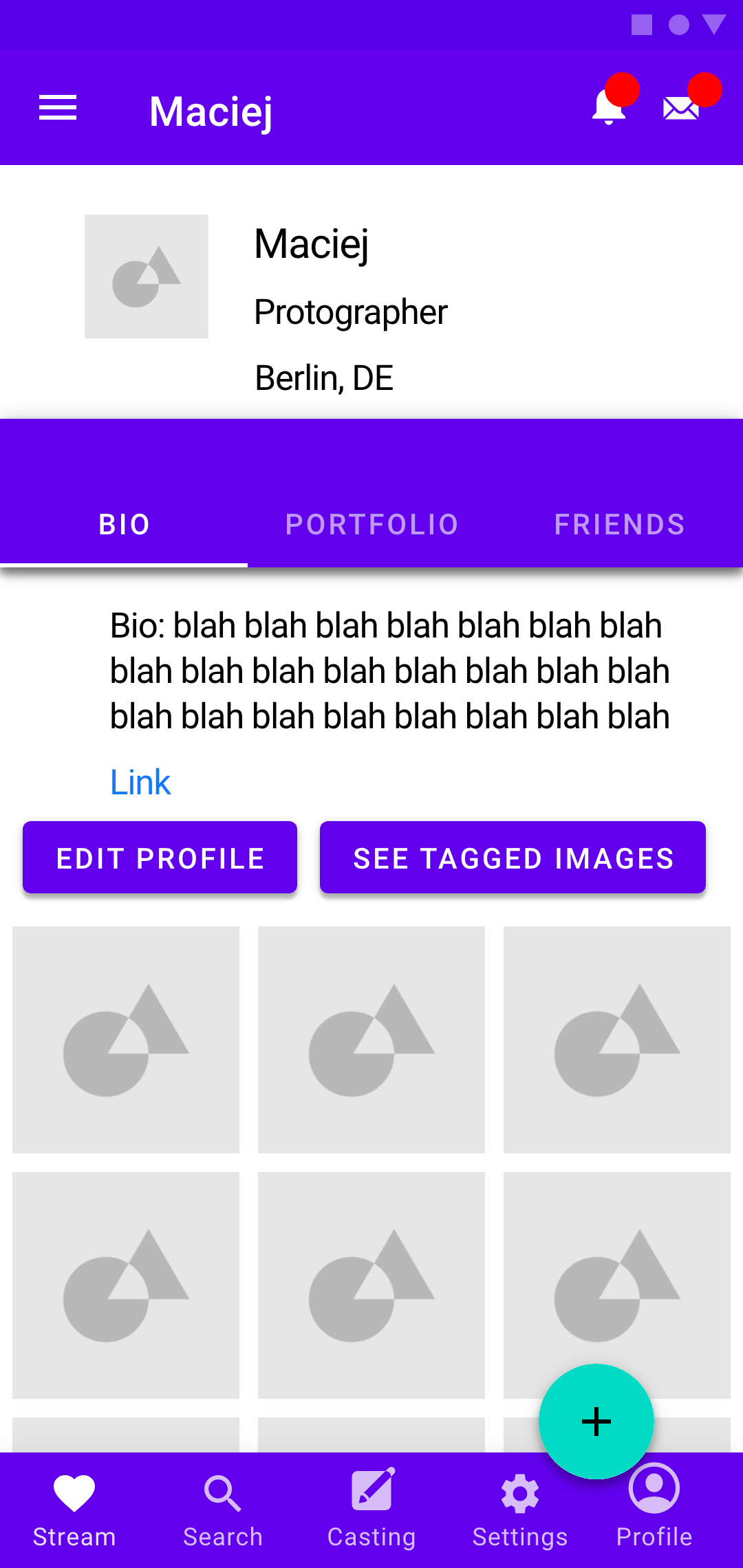Switch to the Friends tab

coord(619,525)
